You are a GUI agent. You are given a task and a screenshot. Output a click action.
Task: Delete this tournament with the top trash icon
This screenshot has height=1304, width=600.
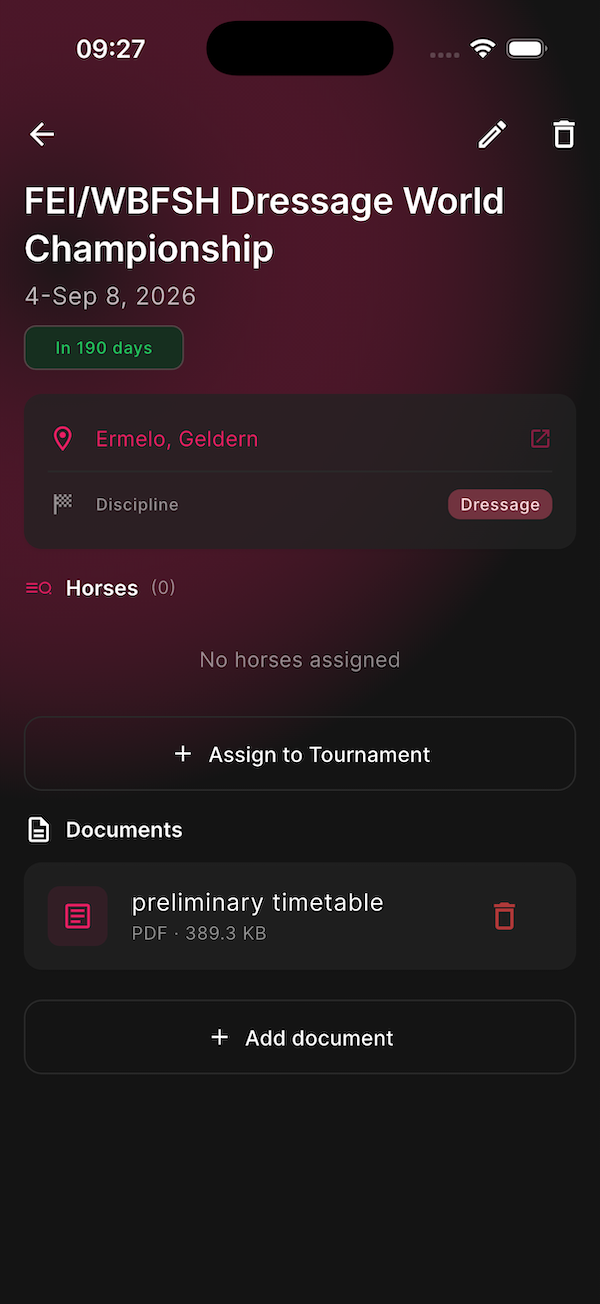(564, 134)
